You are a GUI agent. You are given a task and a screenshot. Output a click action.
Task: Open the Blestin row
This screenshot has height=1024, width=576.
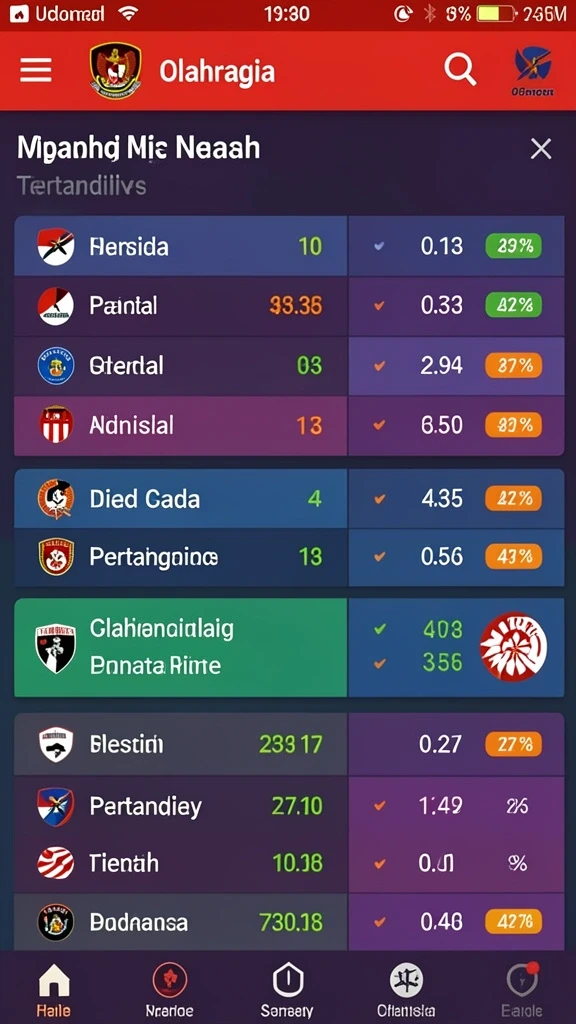(x=289, y=744)
